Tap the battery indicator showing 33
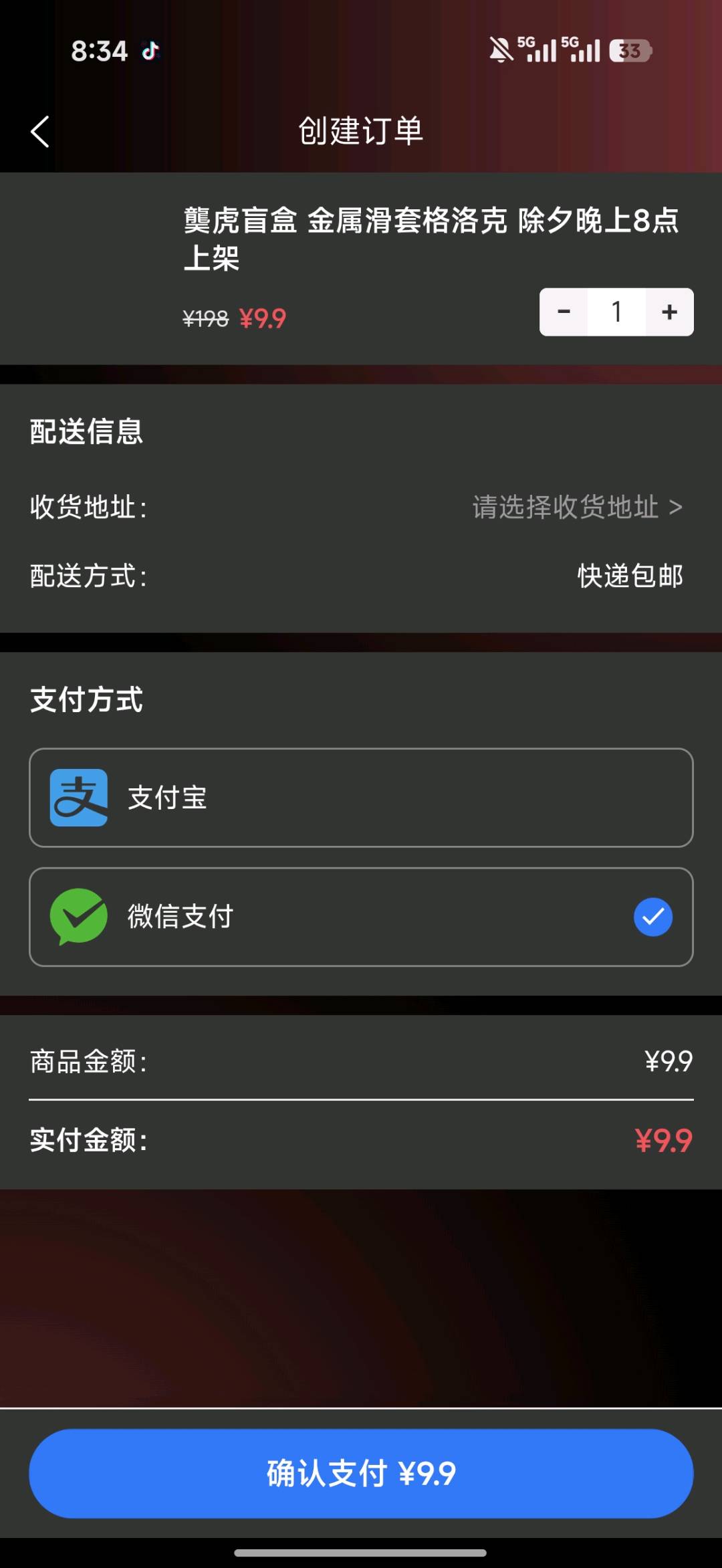 (x=631, y=49)
